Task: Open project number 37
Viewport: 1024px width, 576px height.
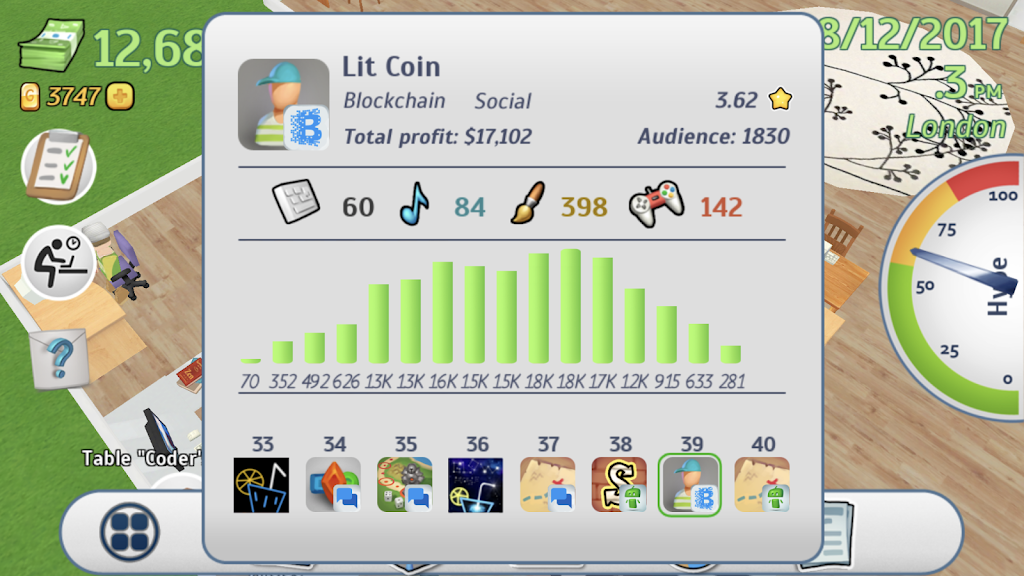Action: [x=548, y=485]
